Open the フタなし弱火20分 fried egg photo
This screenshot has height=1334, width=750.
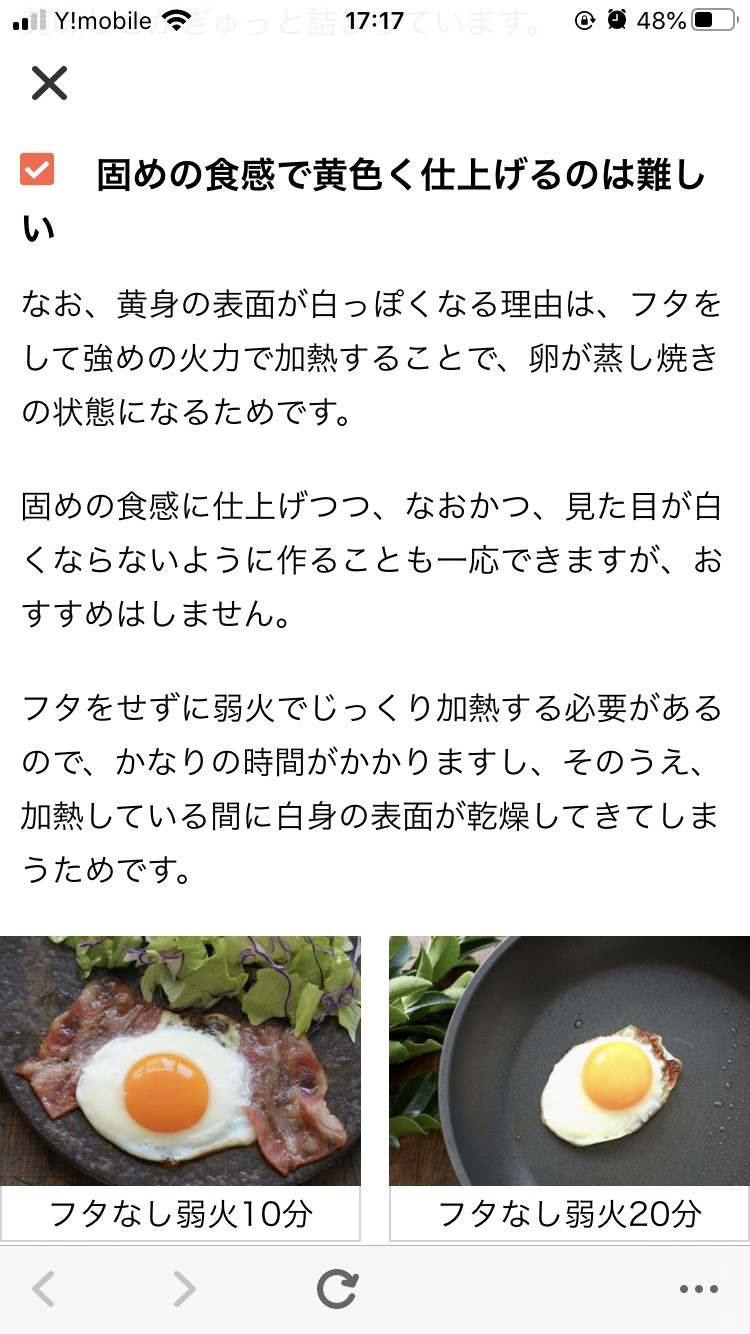tap(569, 1060)
